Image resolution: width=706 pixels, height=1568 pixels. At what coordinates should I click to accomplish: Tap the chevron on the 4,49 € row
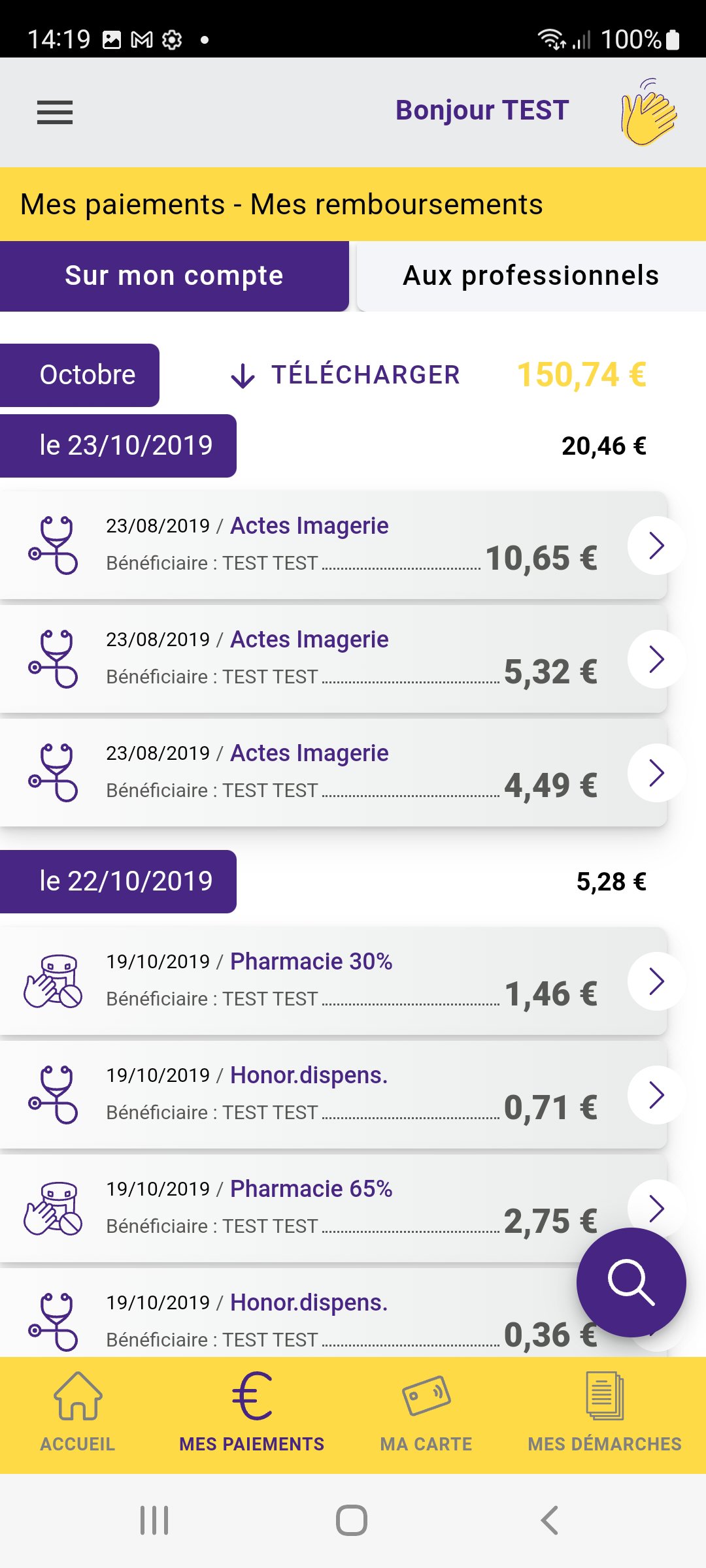pyautogui.click(x=656, y=773)
